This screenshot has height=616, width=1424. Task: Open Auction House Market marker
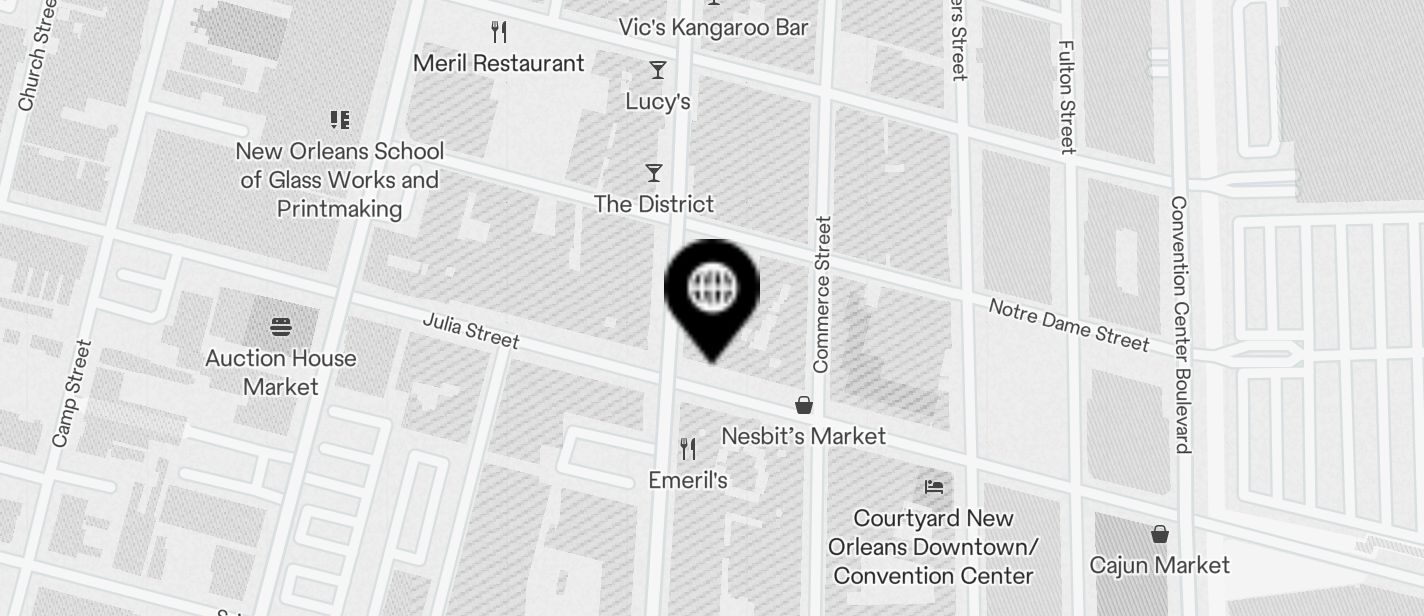(281, 327)
